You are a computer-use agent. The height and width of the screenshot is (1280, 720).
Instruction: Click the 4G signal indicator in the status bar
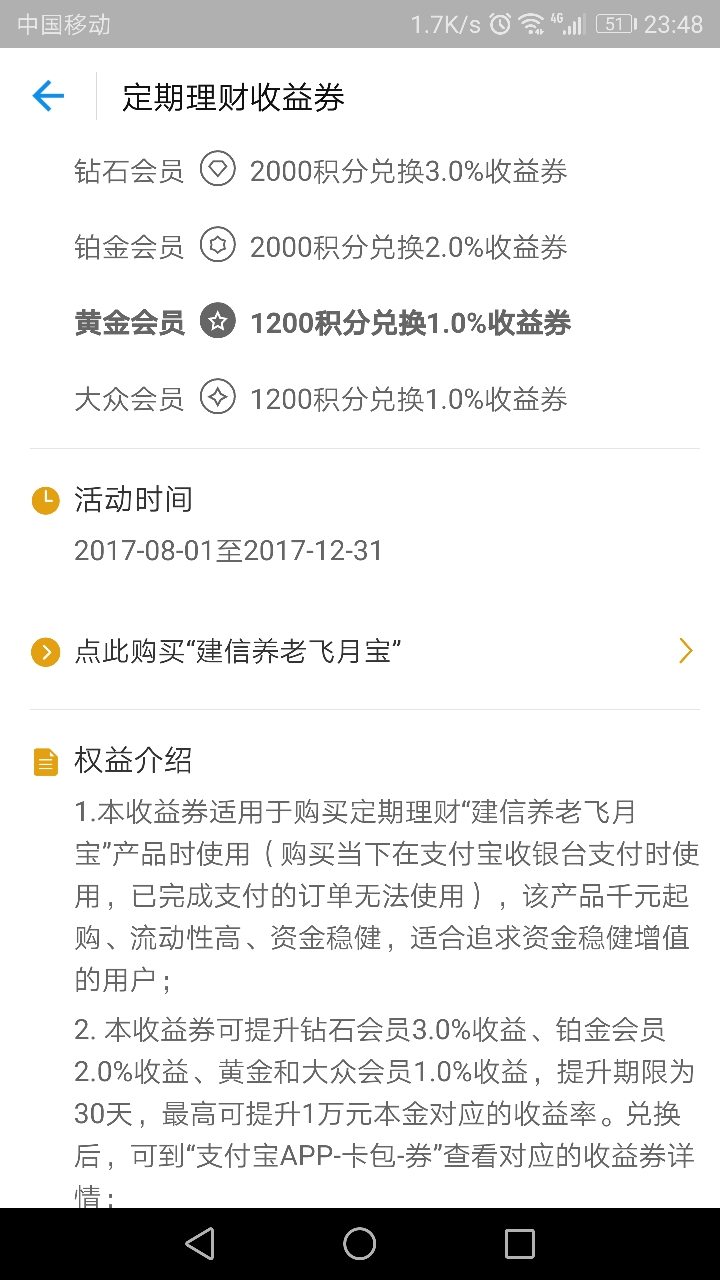tap(569, 21)
